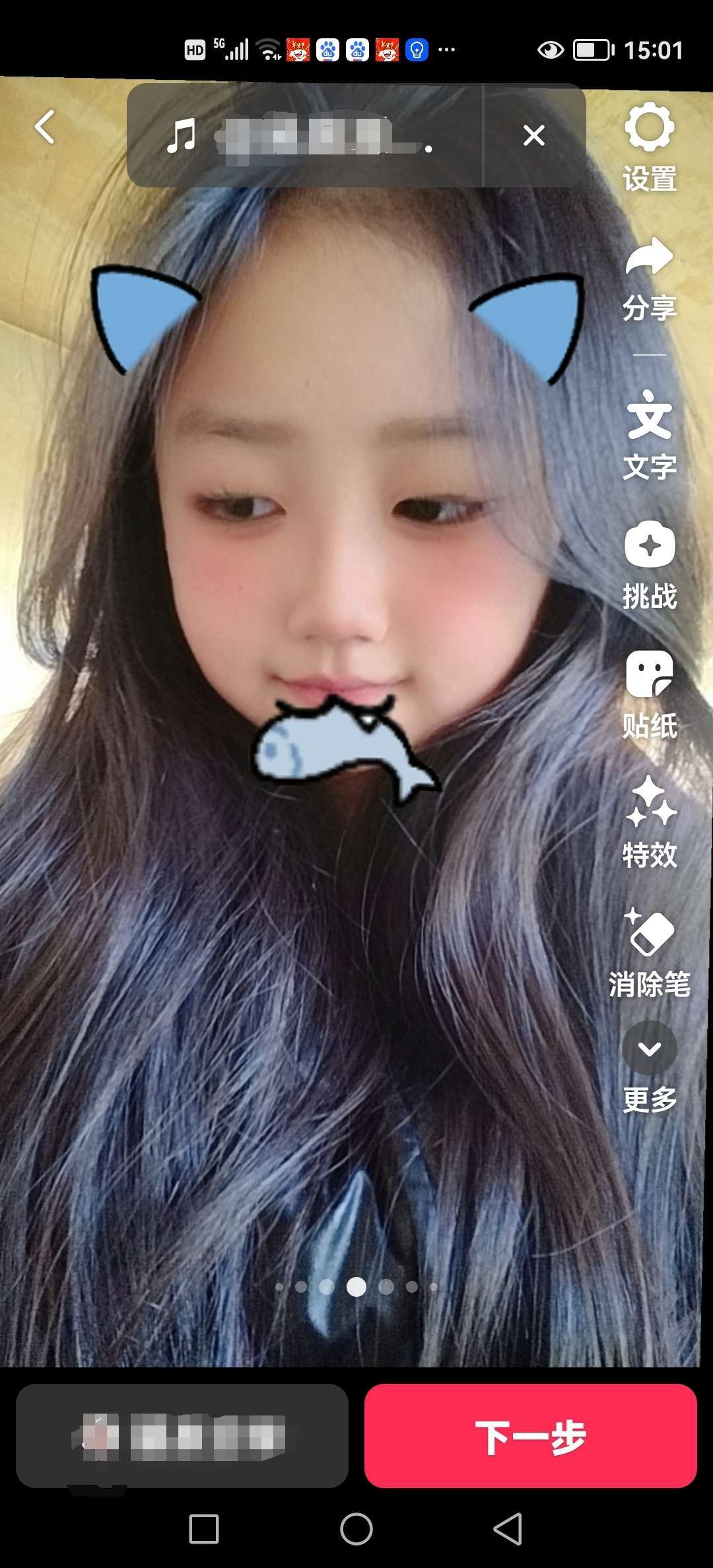
Task: Open the recent apps overview
Action: (x=204, y=1528)
